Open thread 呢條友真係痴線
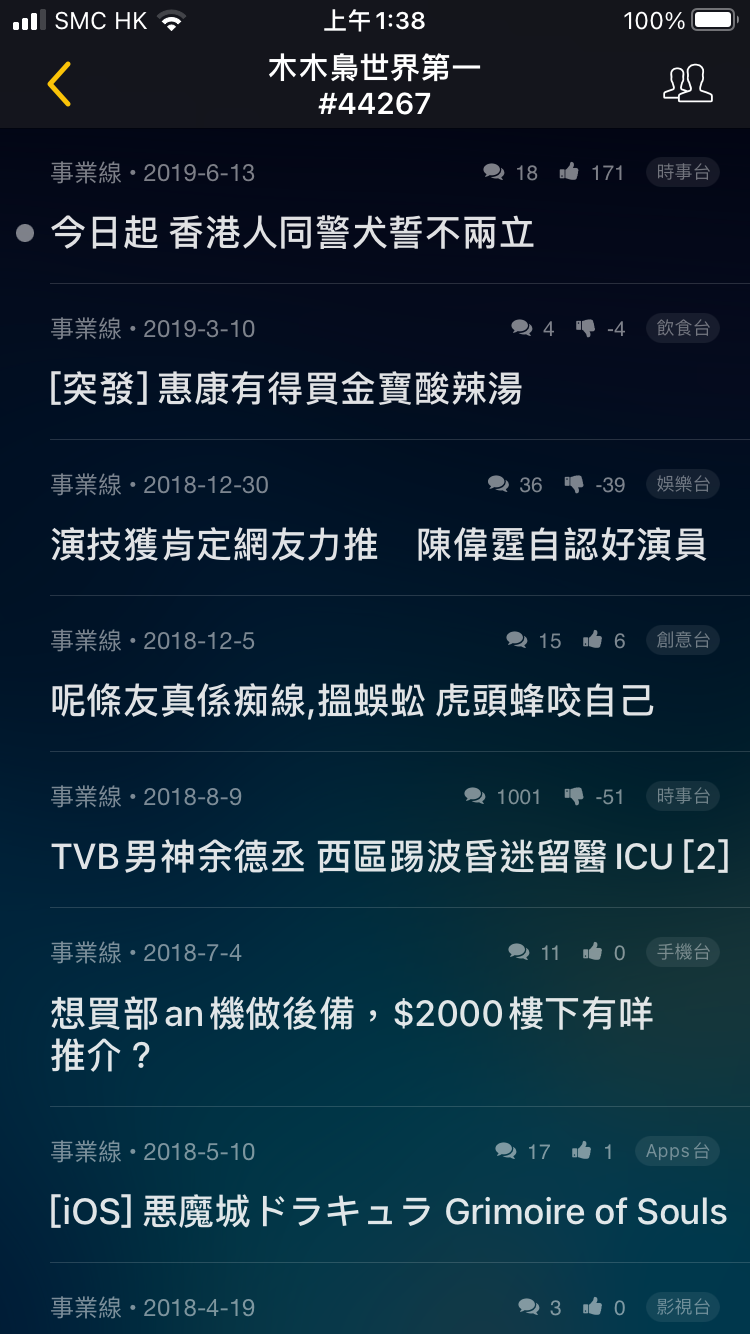The height and width of the screenshot is (1334, 750). [375, 674]
